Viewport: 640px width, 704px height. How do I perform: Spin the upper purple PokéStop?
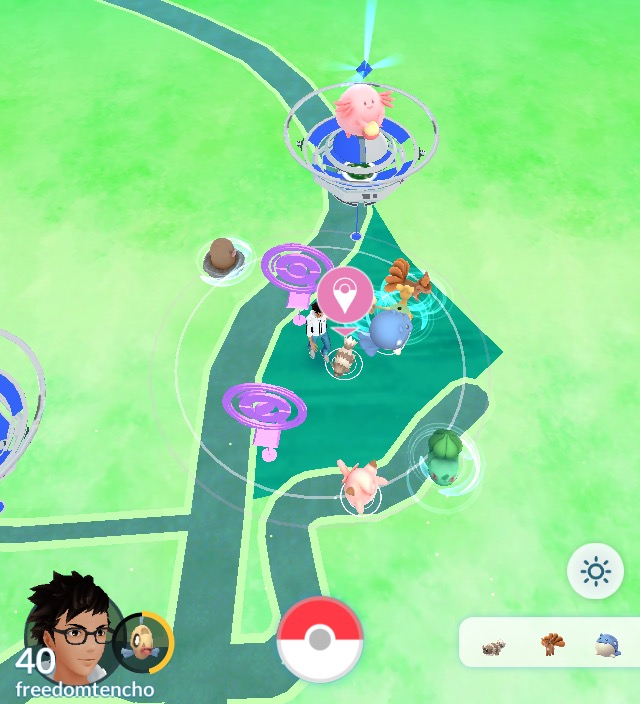(296, 272)
